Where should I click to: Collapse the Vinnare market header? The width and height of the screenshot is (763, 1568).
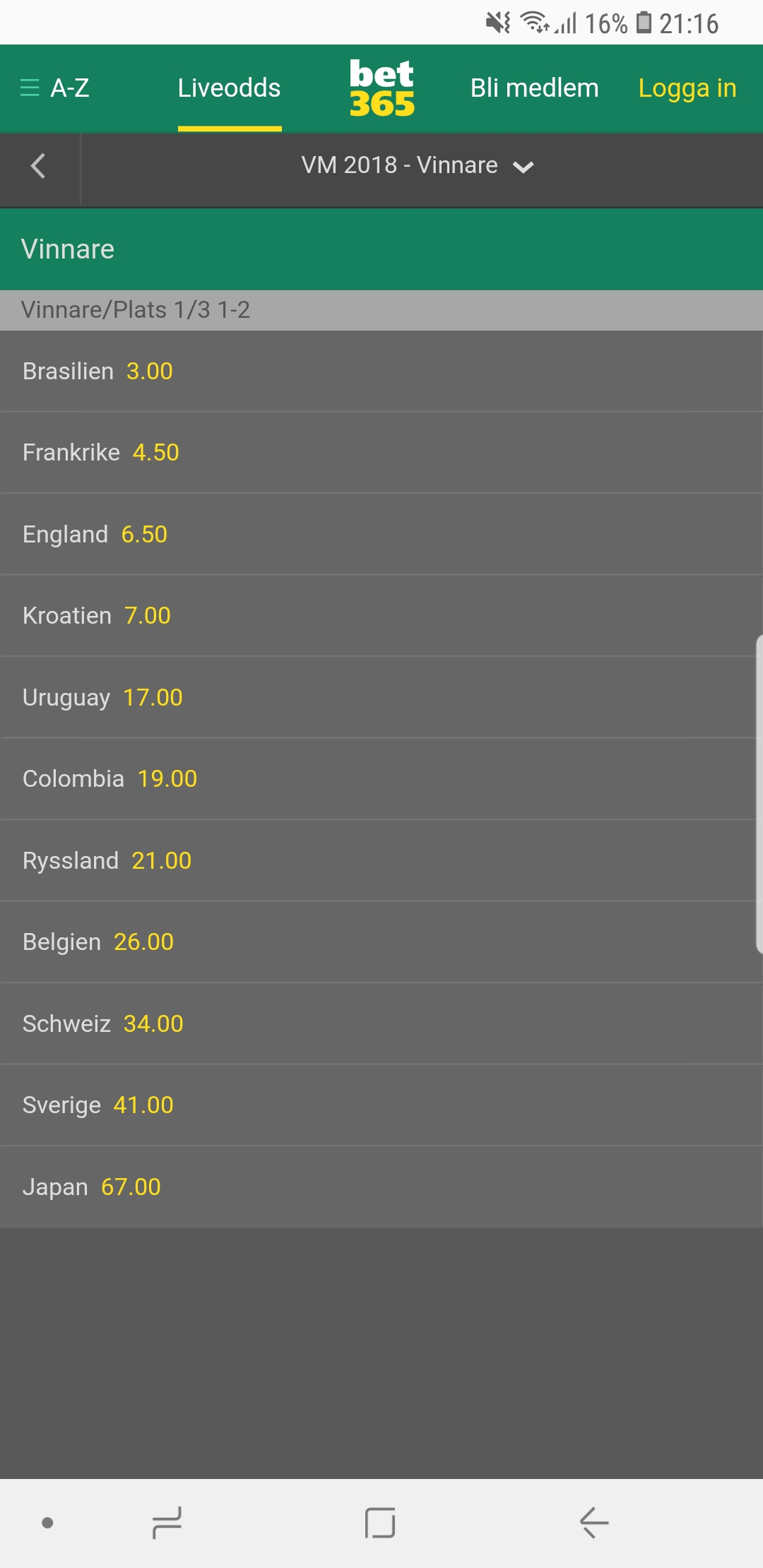coord(381,249)
